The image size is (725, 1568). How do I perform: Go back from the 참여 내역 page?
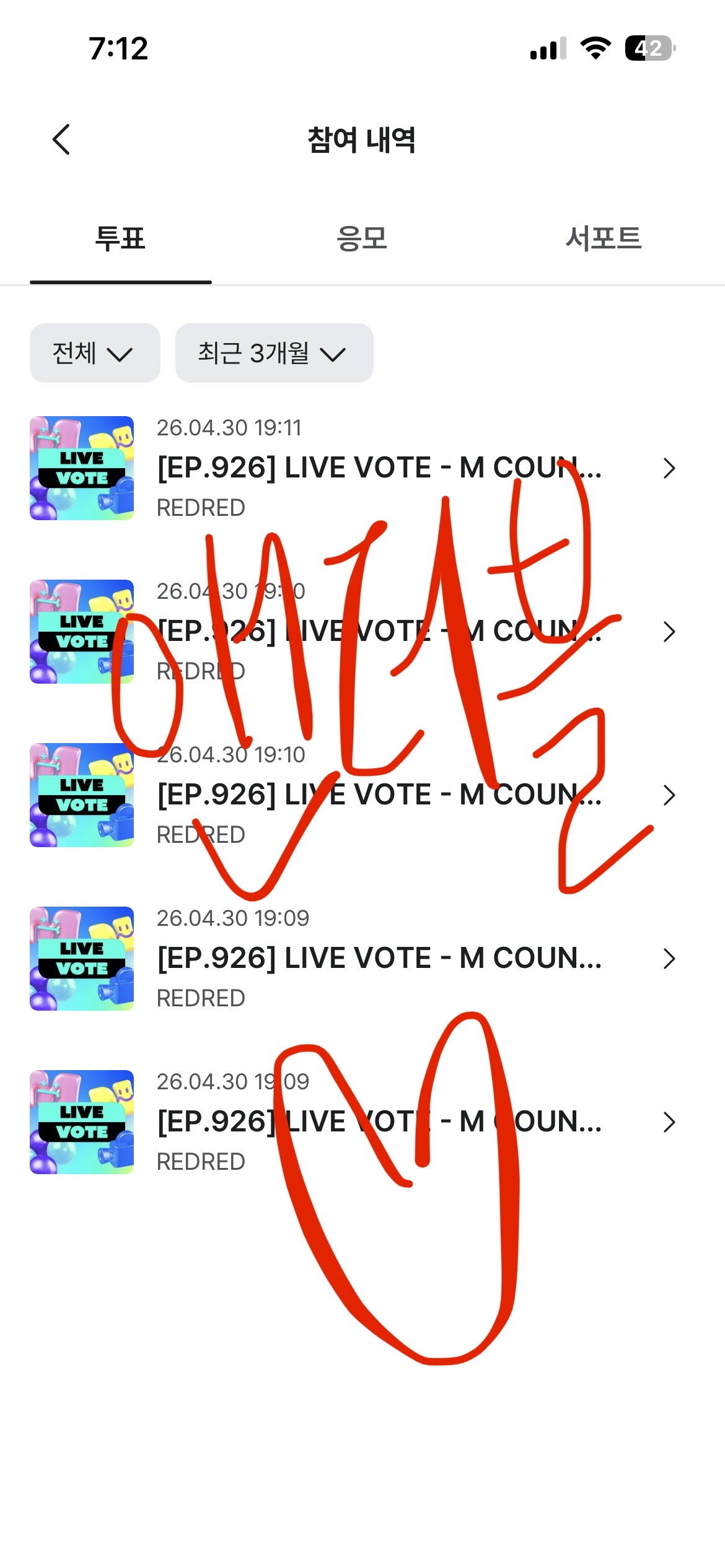61,139
